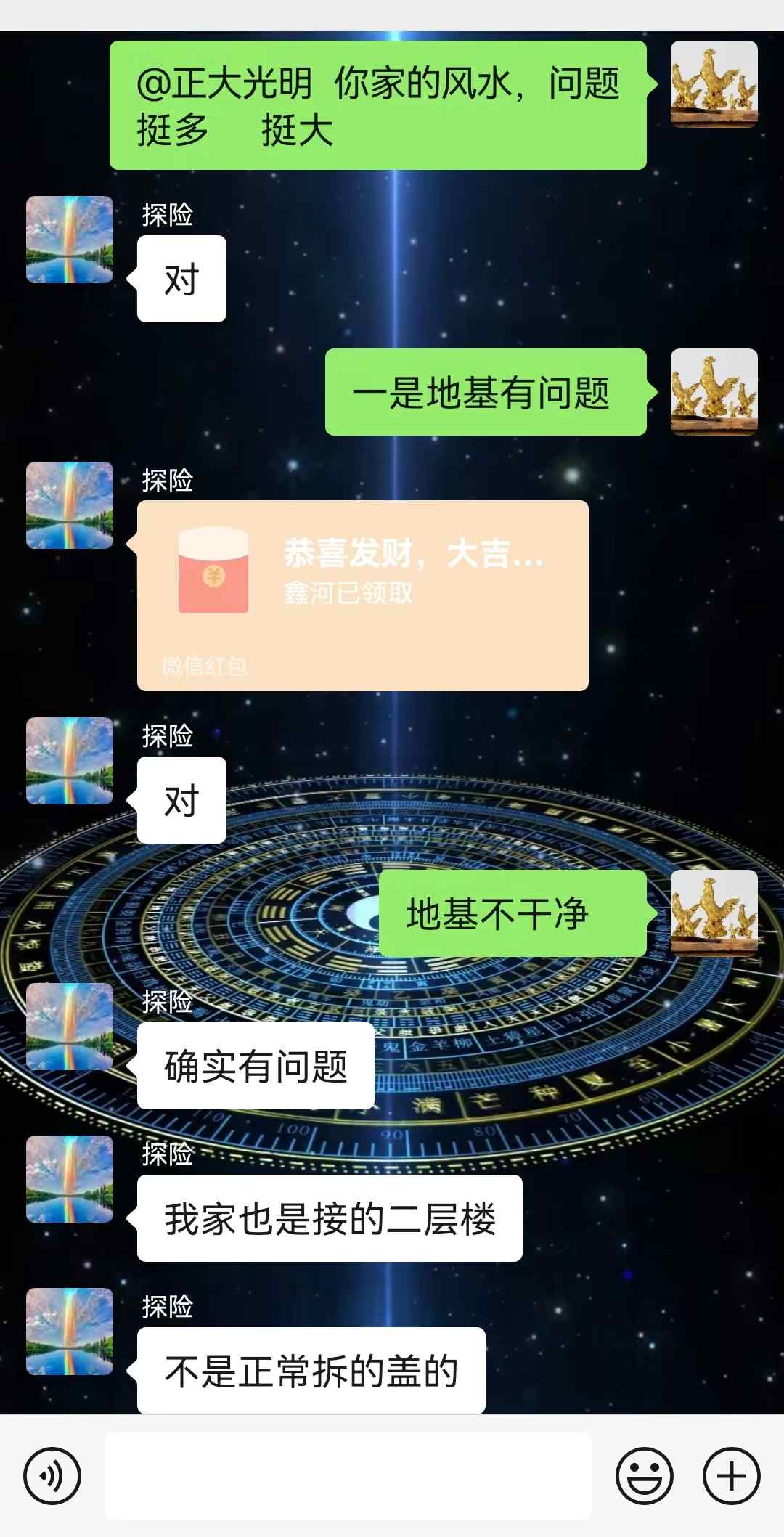Open the plus attachment menu

coord(731,1476)
